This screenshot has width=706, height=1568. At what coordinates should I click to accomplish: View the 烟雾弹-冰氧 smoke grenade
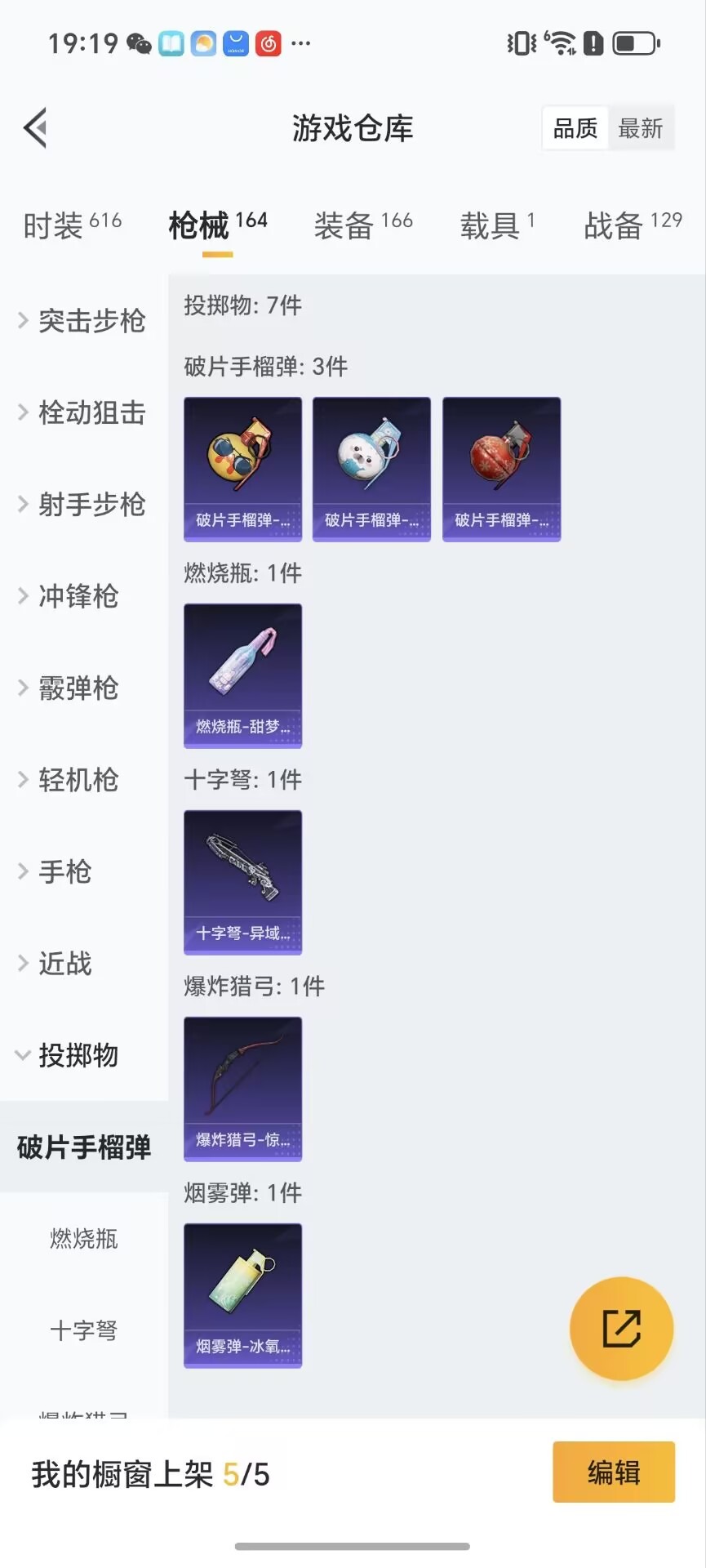coord(242,1295)
